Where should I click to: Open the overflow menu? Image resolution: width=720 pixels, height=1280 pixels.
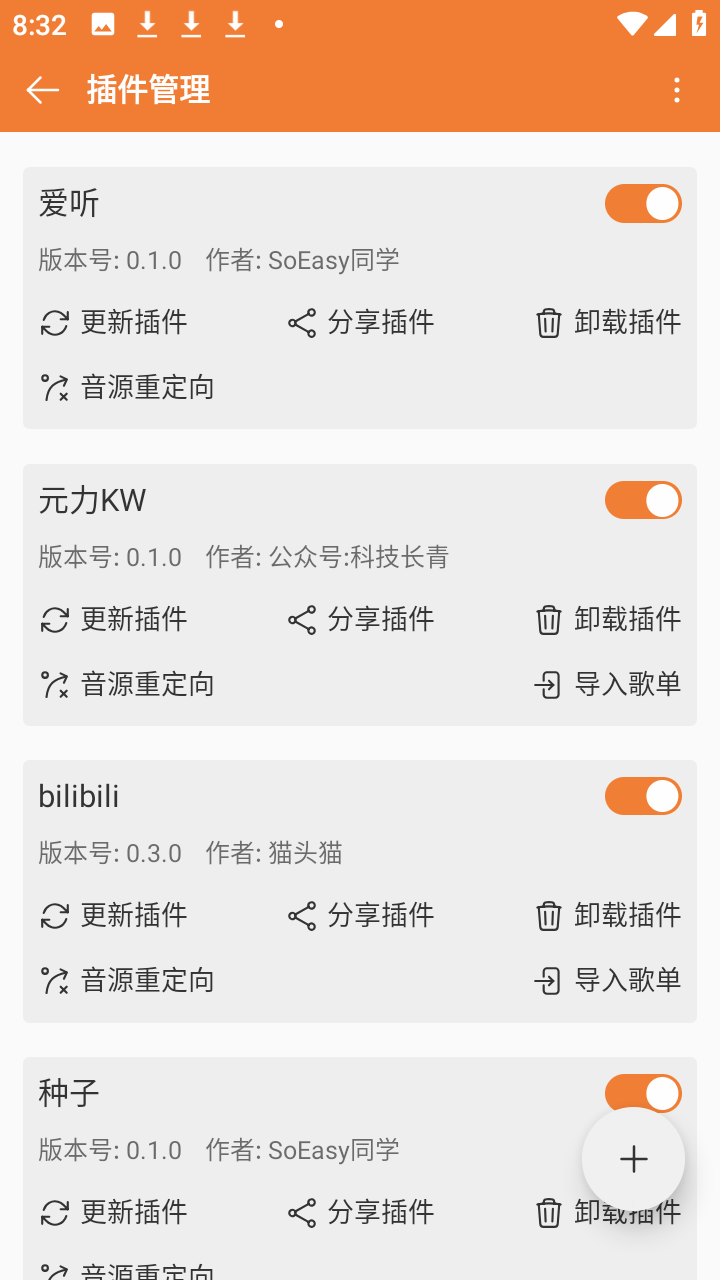[x=677, y=90]
